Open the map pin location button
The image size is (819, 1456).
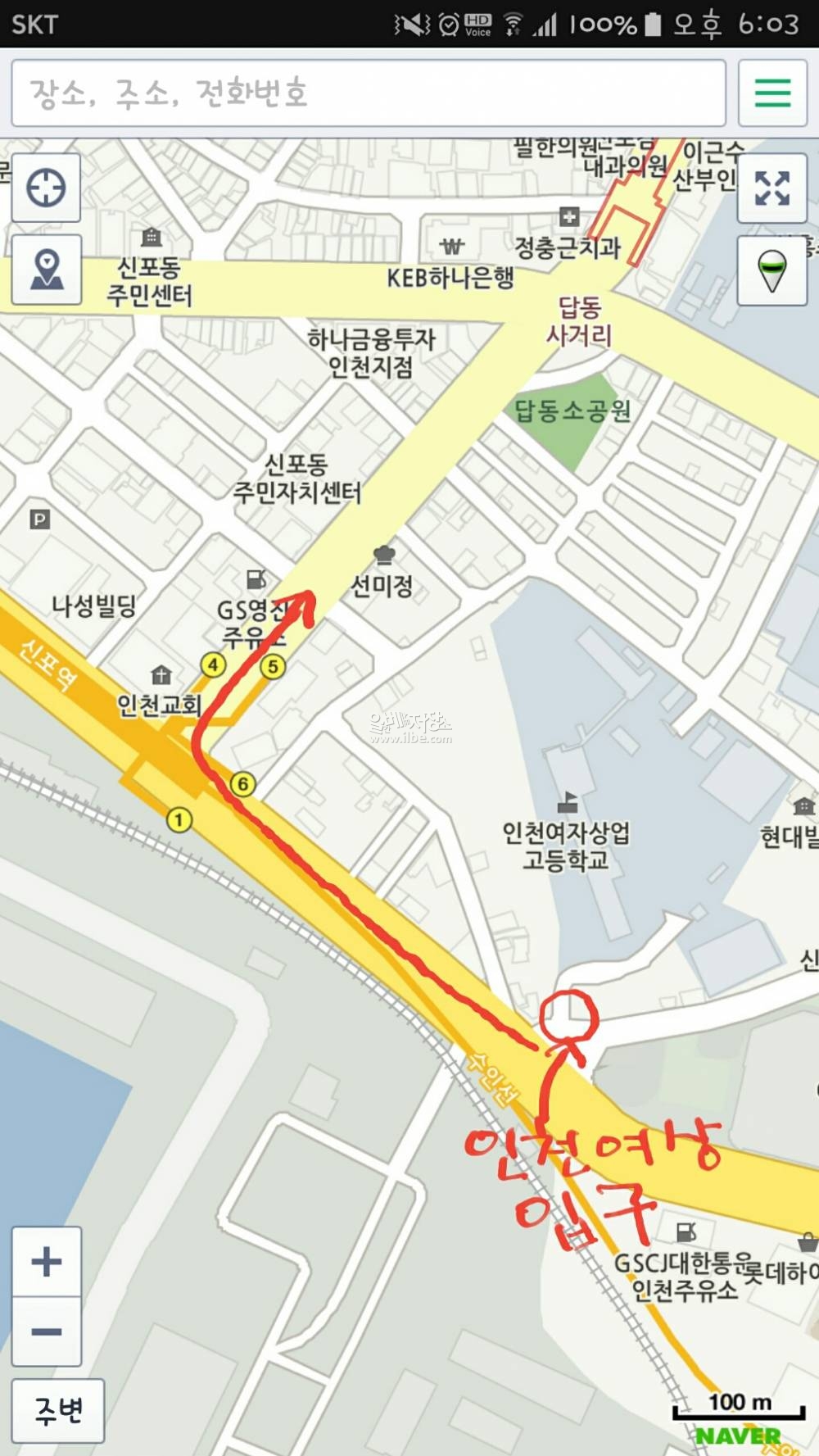(47, 270)
